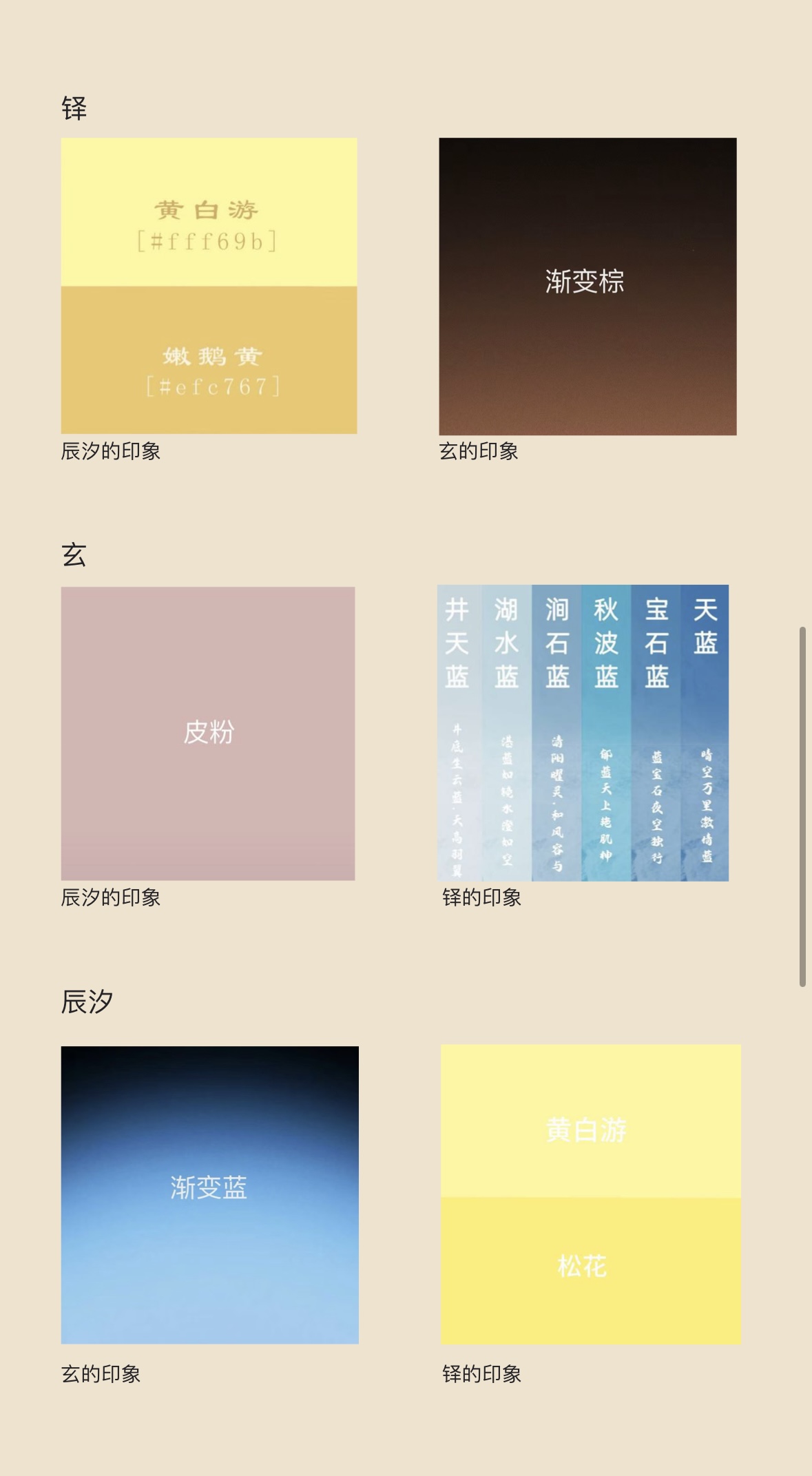
Task: View the 渐变棕 gradient image
Action: [x=587, y=286]
